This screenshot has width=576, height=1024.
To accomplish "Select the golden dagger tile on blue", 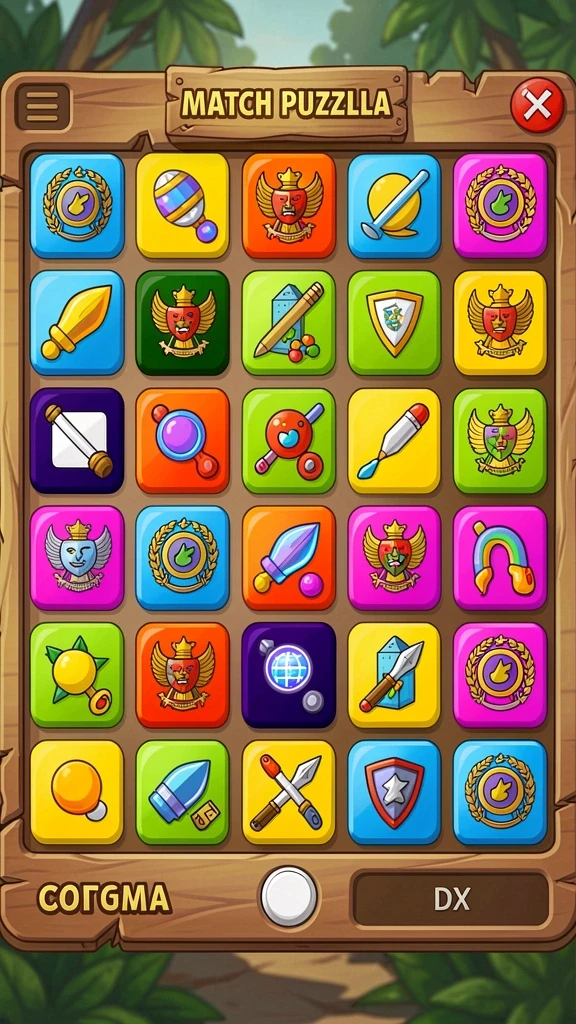I will point(77,323).
